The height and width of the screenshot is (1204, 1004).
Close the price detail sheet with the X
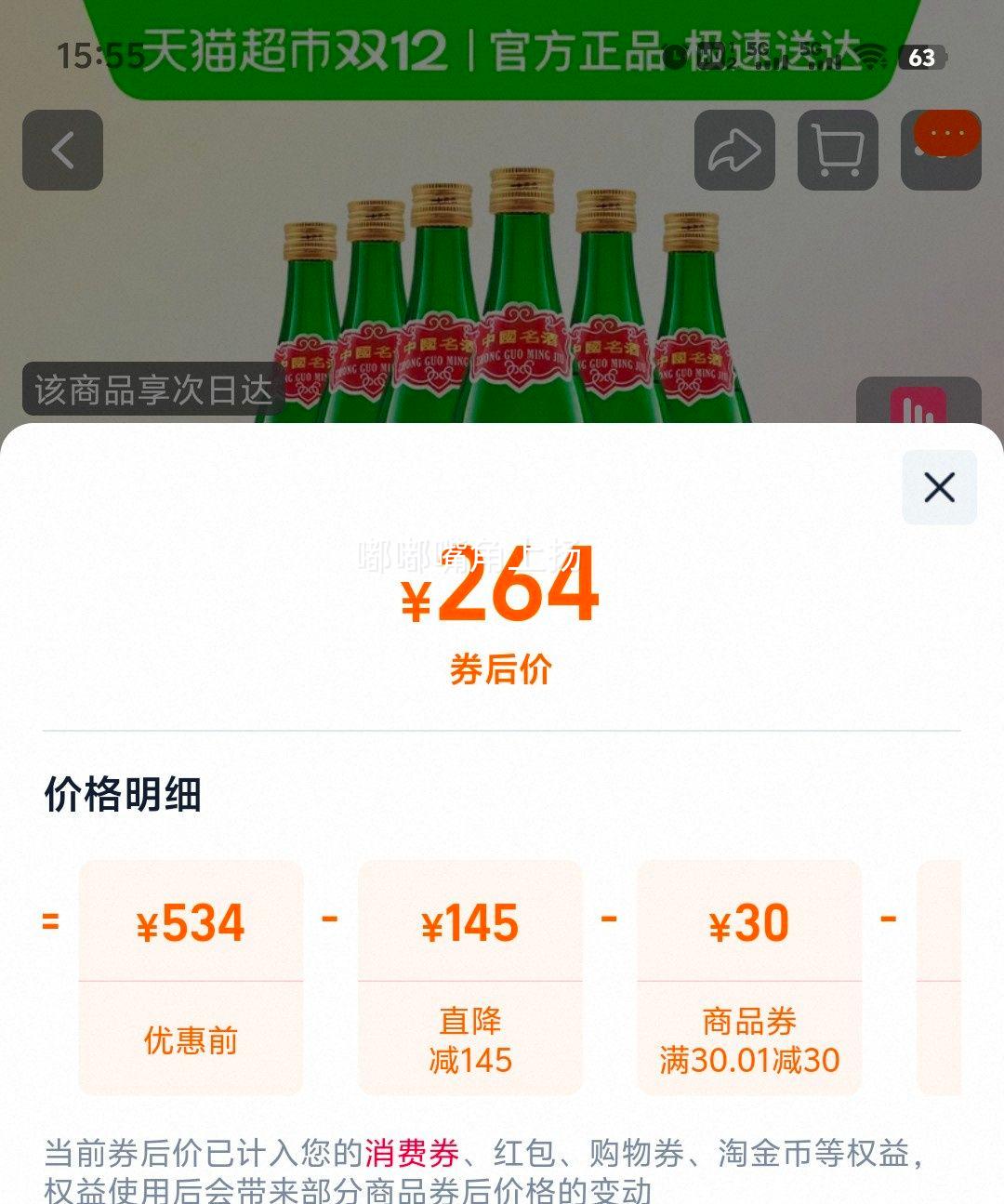coord(938,485)
